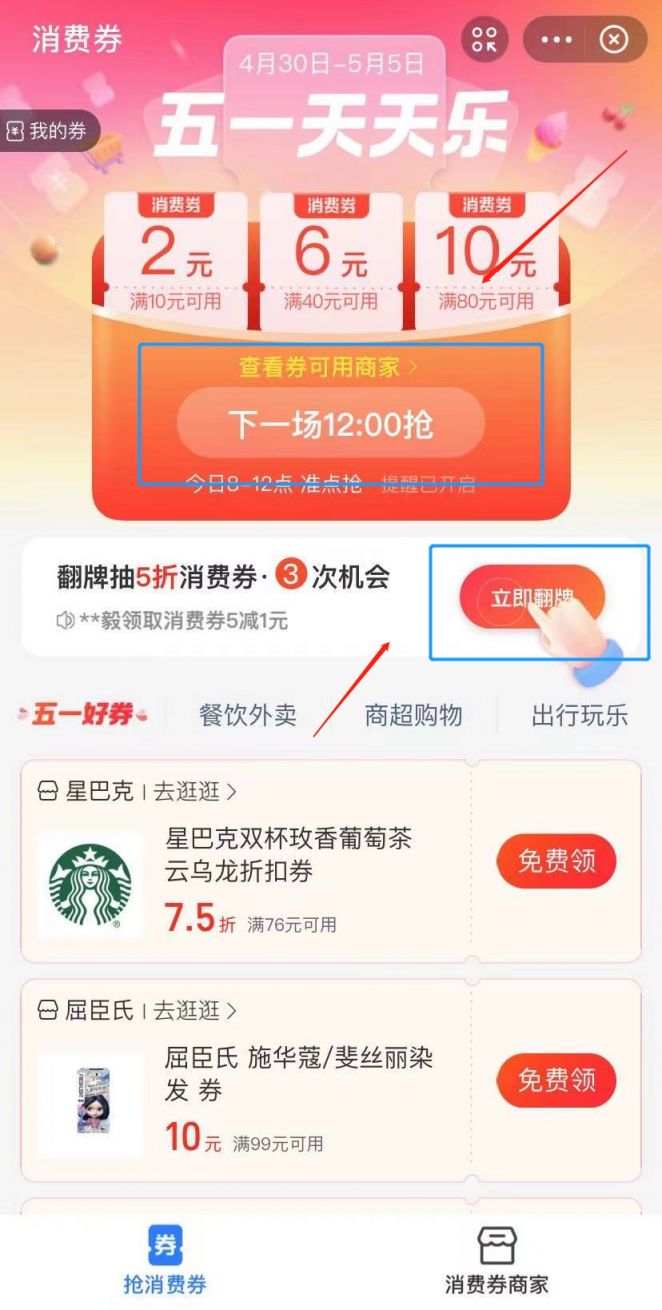
Task: Switch to the 餐饮外卖 tab
Action: [247, 715]
